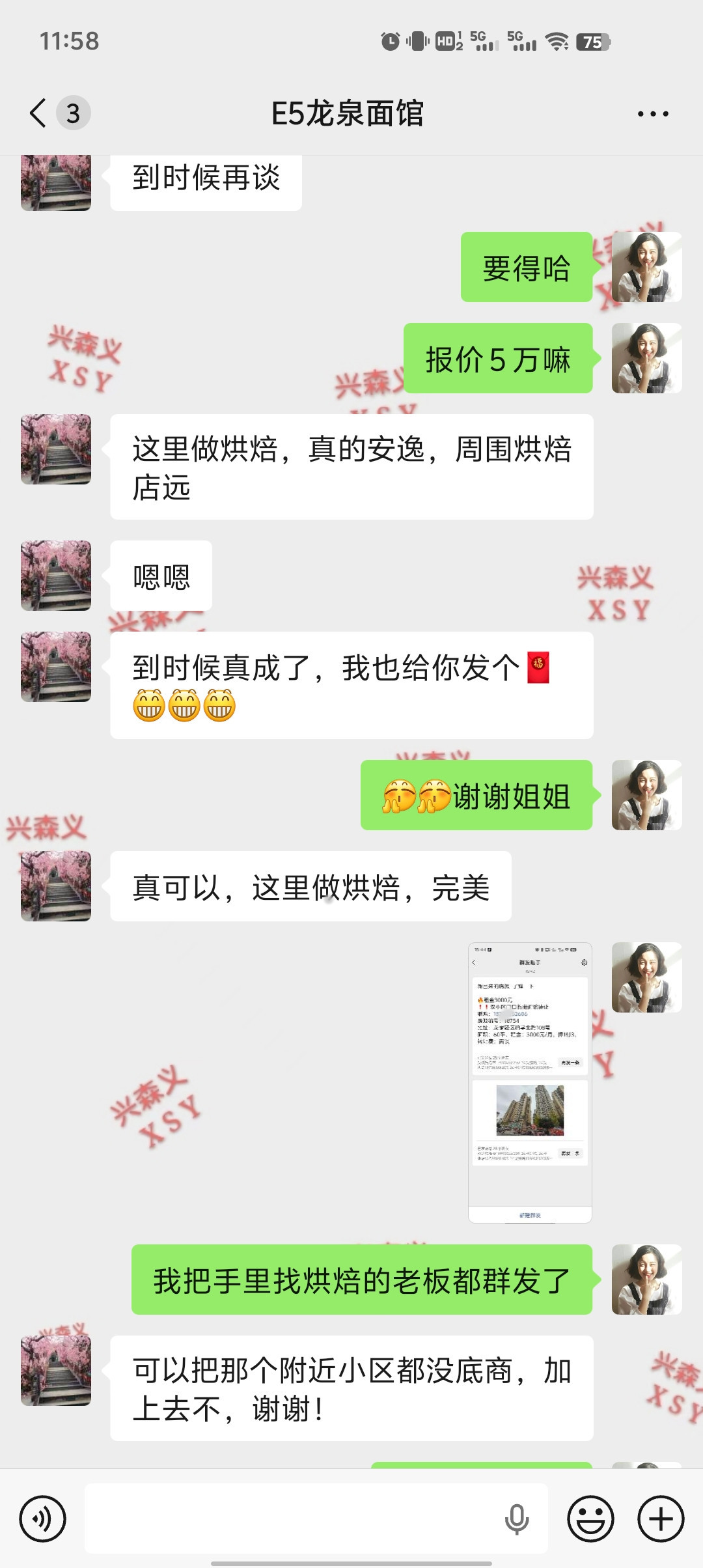Tap the microphone dictation icon
Image resolution: width=703 pixels, height=1568 pixels.
[517, 1519]
